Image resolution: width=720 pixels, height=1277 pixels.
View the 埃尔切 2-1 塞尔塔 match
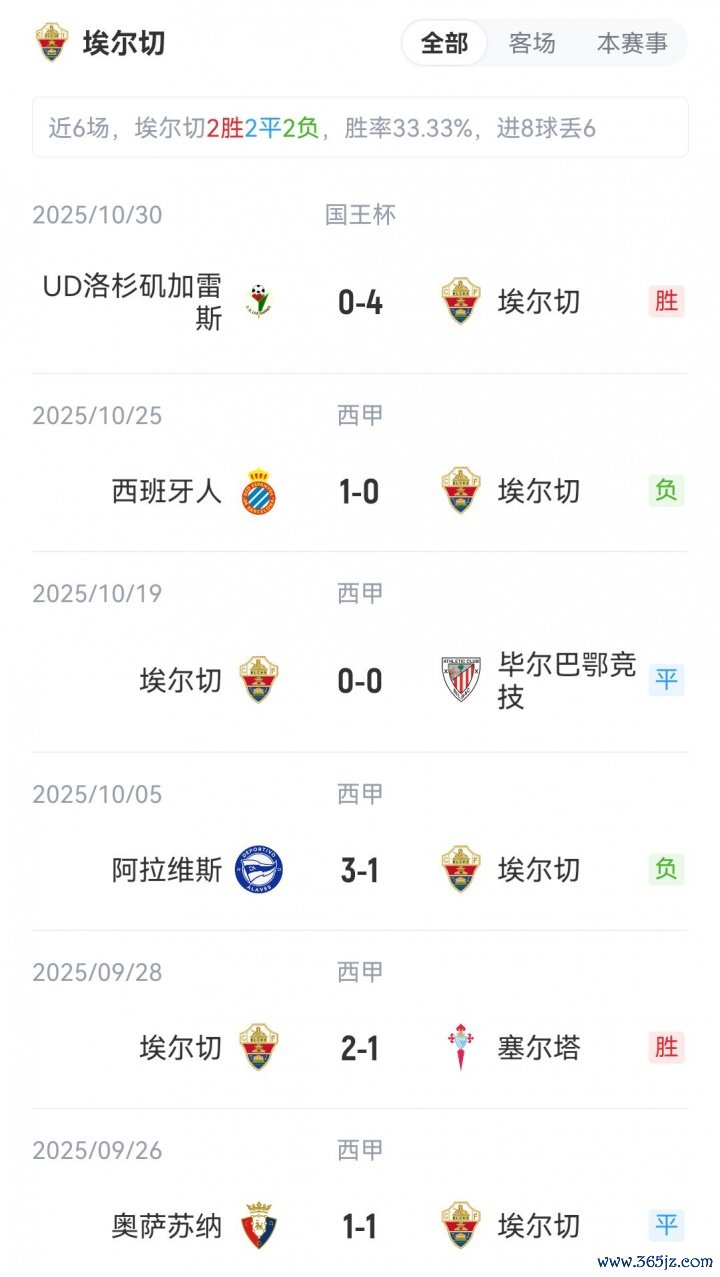[360, 1048]
